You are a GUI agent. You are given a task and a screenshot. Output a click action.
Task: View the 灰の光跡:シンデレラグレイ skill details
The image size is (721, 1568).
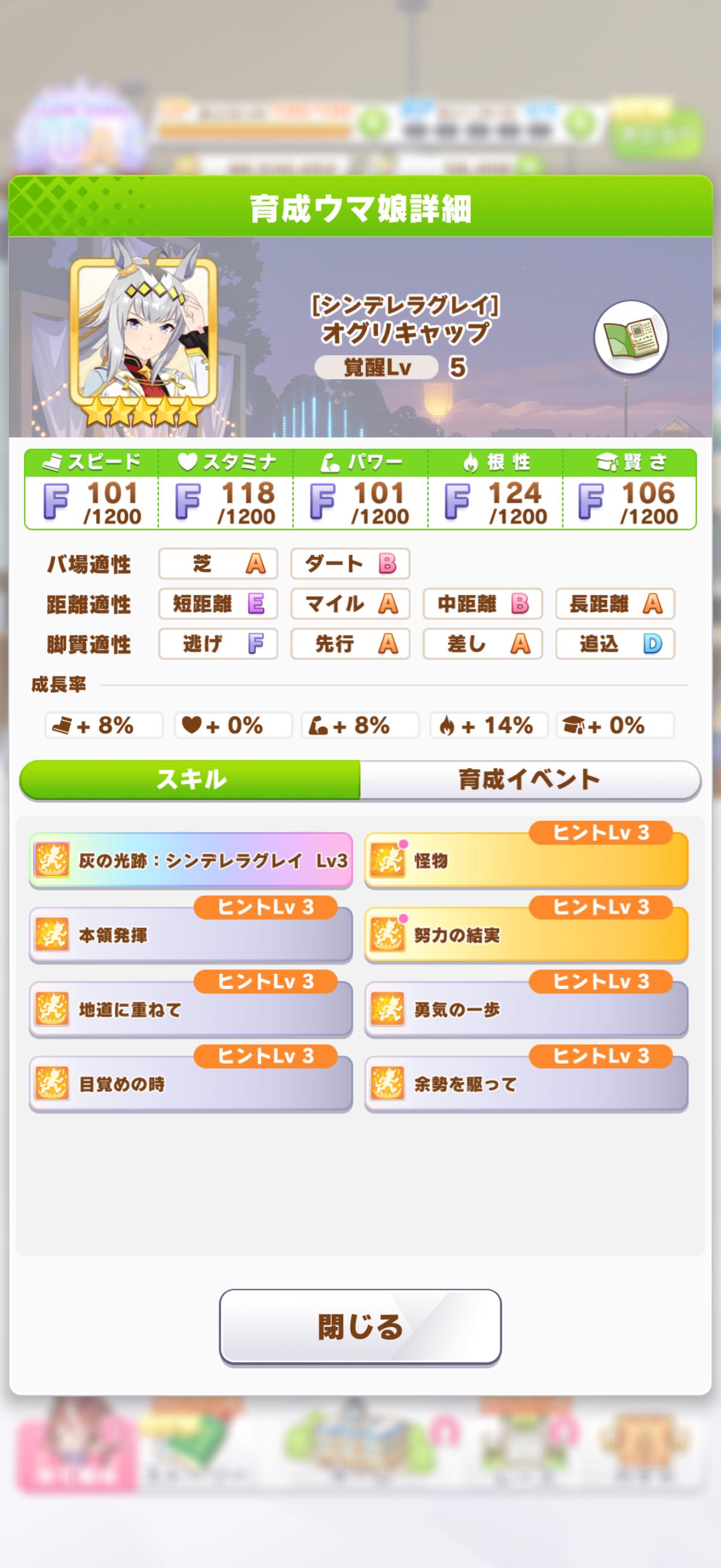tap(191, 860)
